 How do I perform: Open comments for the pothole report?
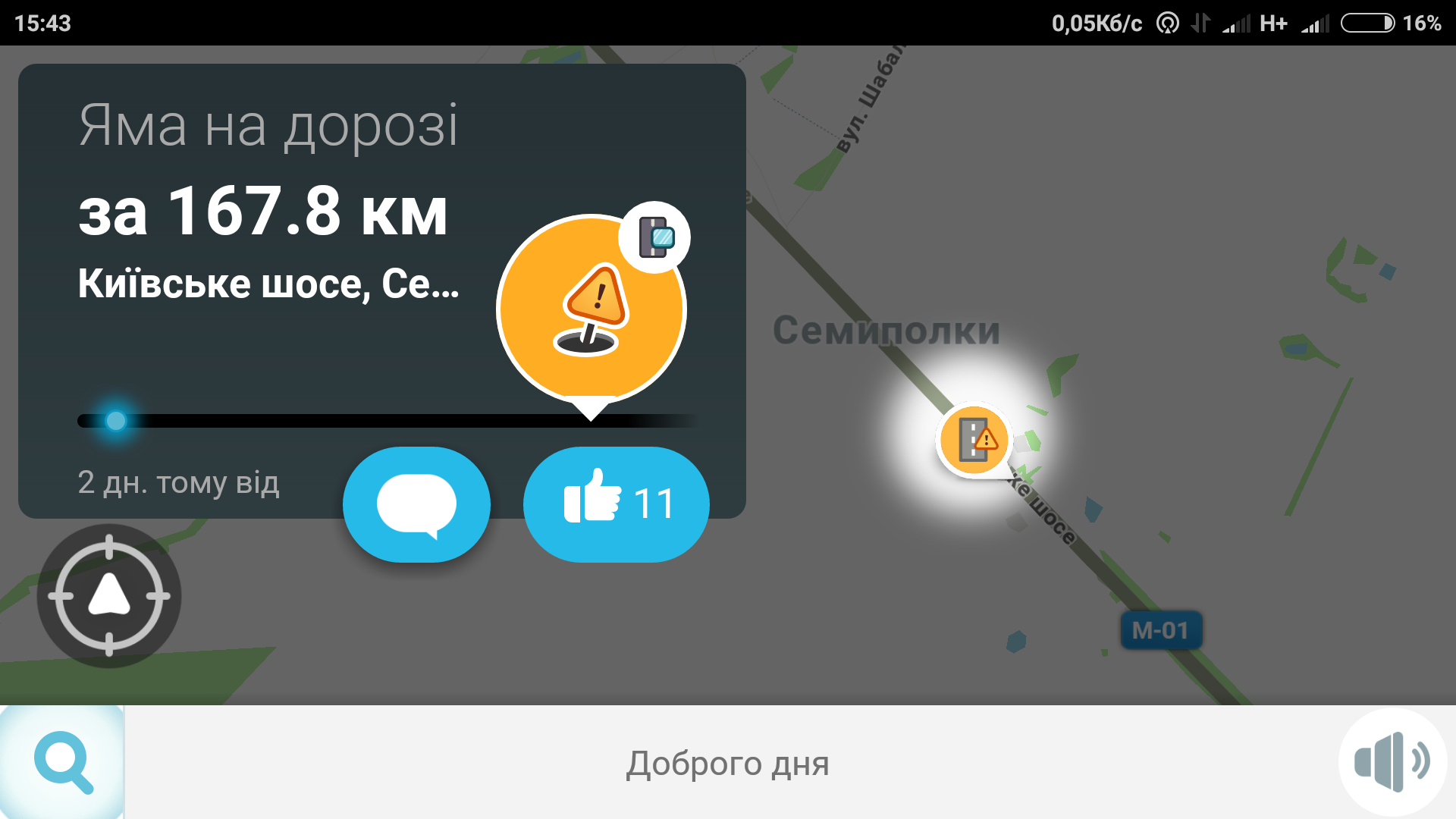tap(416, 504)
